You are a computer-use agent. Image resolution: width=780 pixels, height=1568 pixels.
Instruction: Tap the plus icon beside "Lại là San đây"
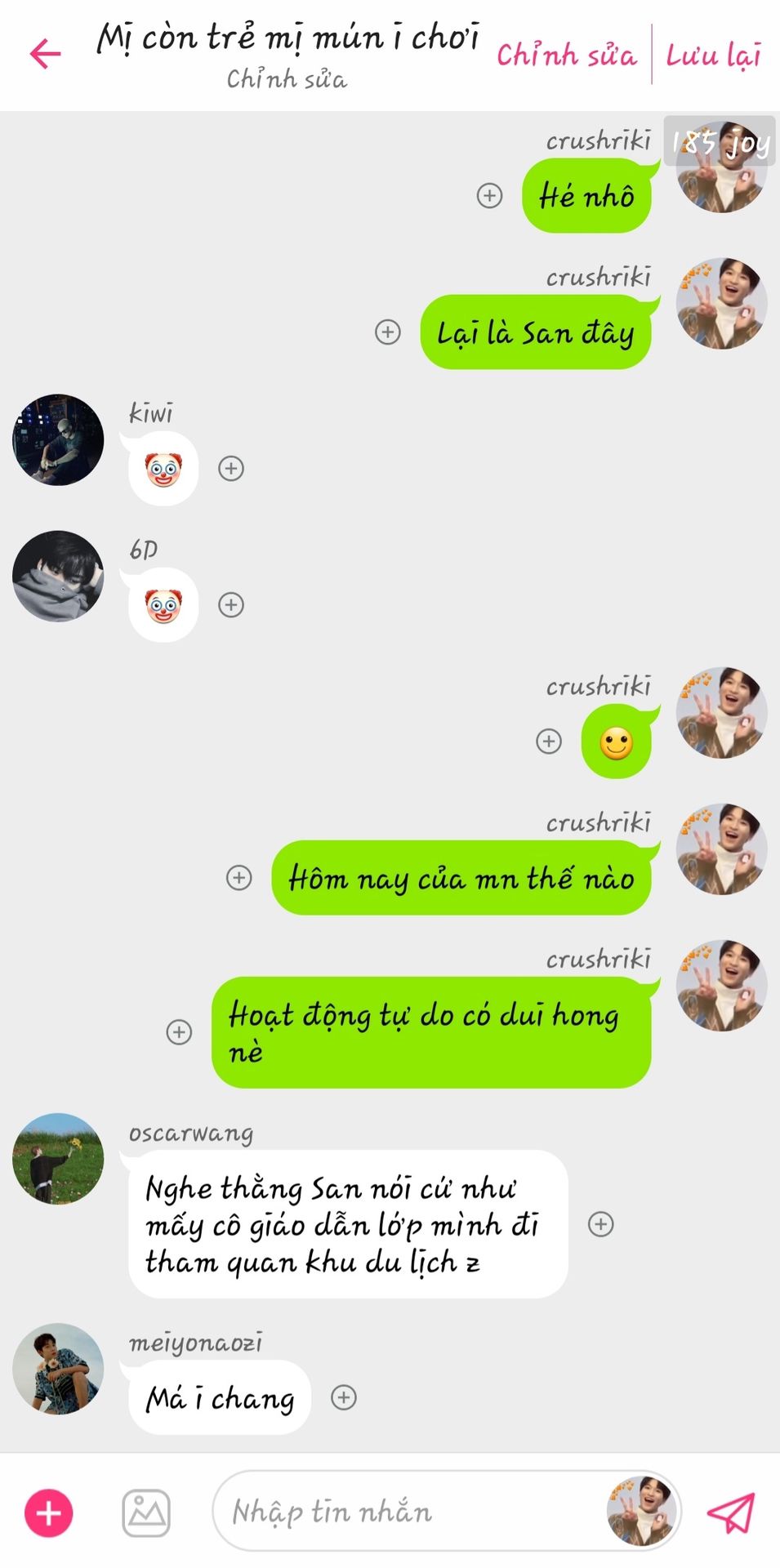pos(388,332)
